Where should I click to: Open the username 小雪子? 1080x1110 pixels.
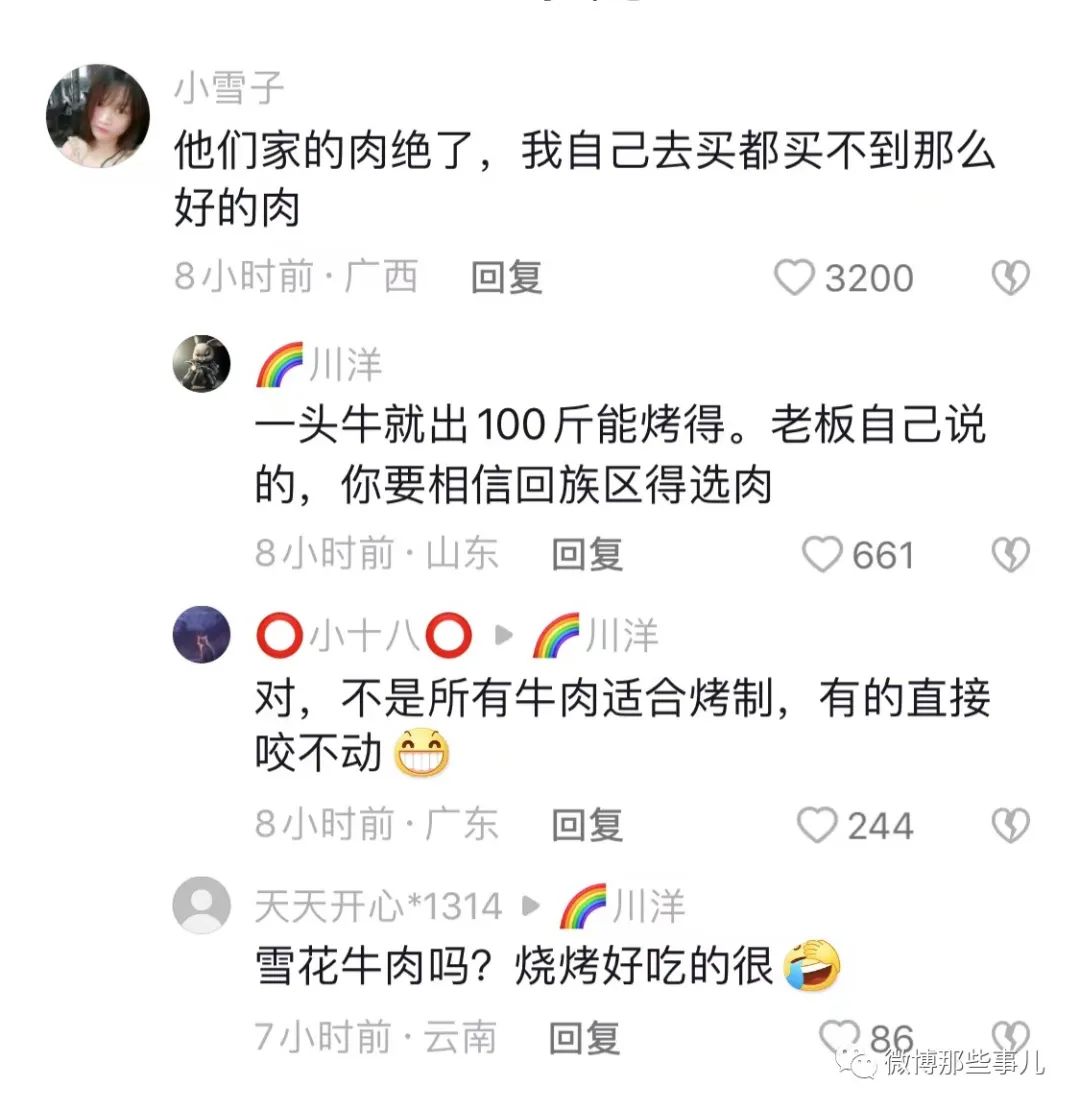tap(229, 88)
